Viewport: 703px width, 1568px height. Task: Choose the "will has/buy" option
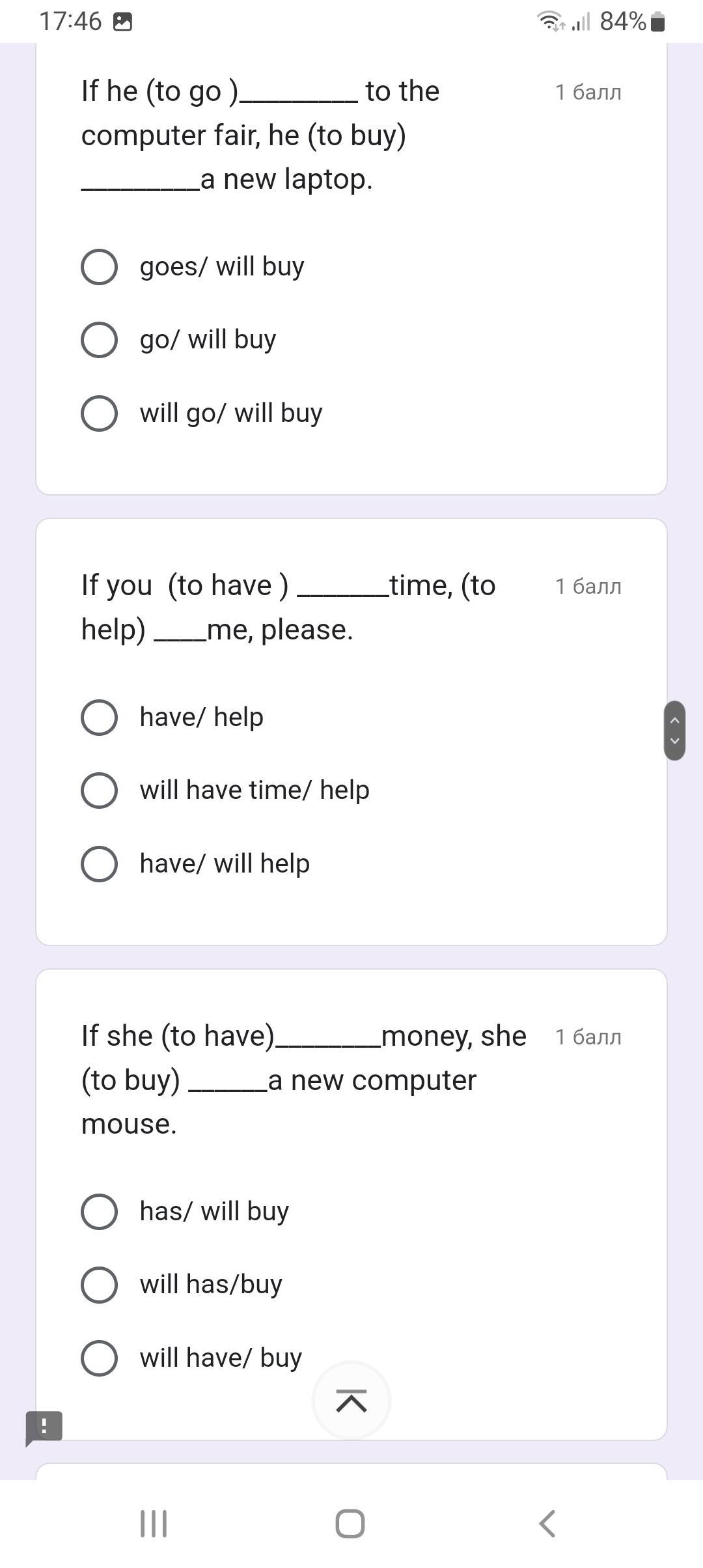[x=100, y=1285]
